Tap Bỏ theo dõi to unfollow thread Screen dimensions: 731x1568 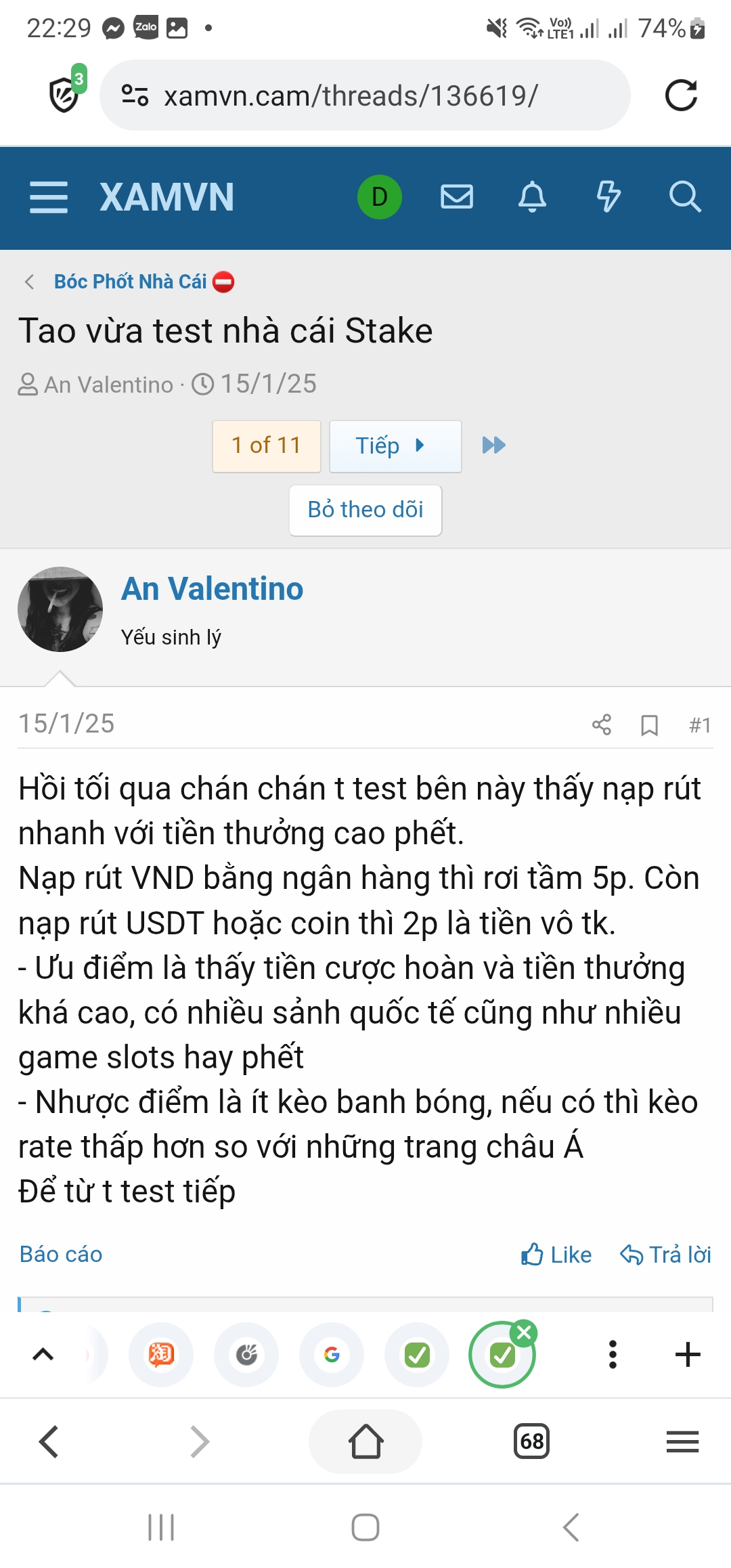click(x=365, y=510)
